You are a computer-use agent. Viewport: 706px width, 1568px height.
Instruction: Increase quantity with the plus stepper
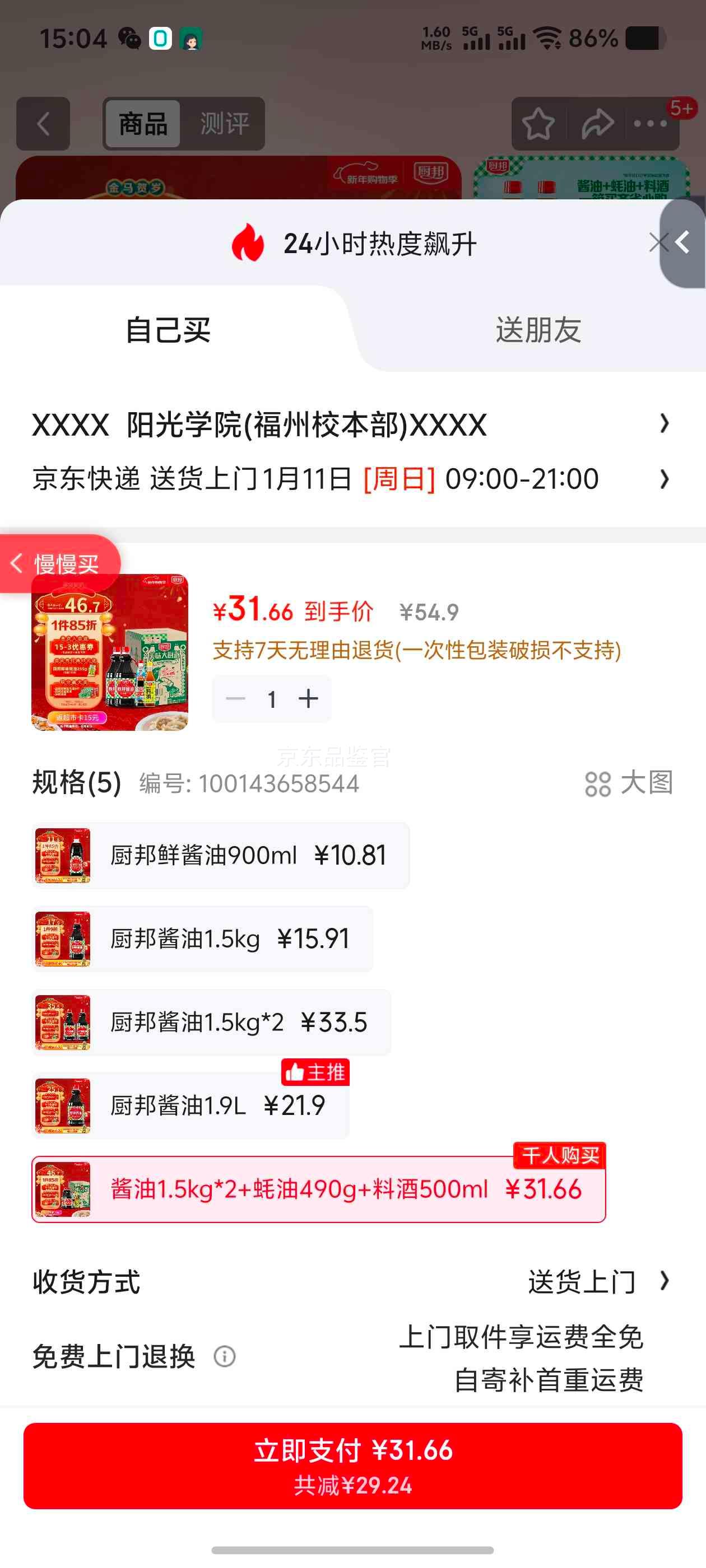[308, 698]
